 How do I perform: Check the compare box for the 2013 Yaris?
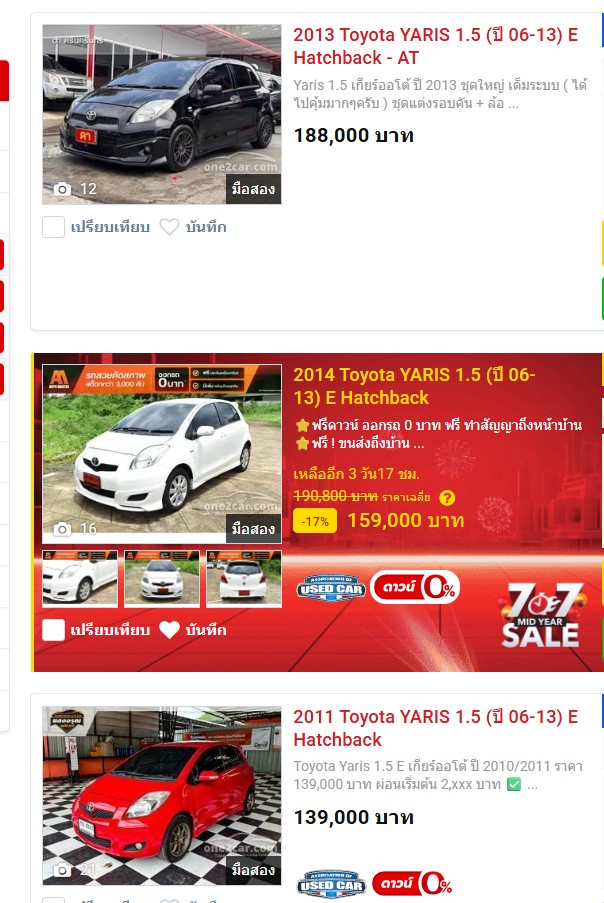[54, 227]
